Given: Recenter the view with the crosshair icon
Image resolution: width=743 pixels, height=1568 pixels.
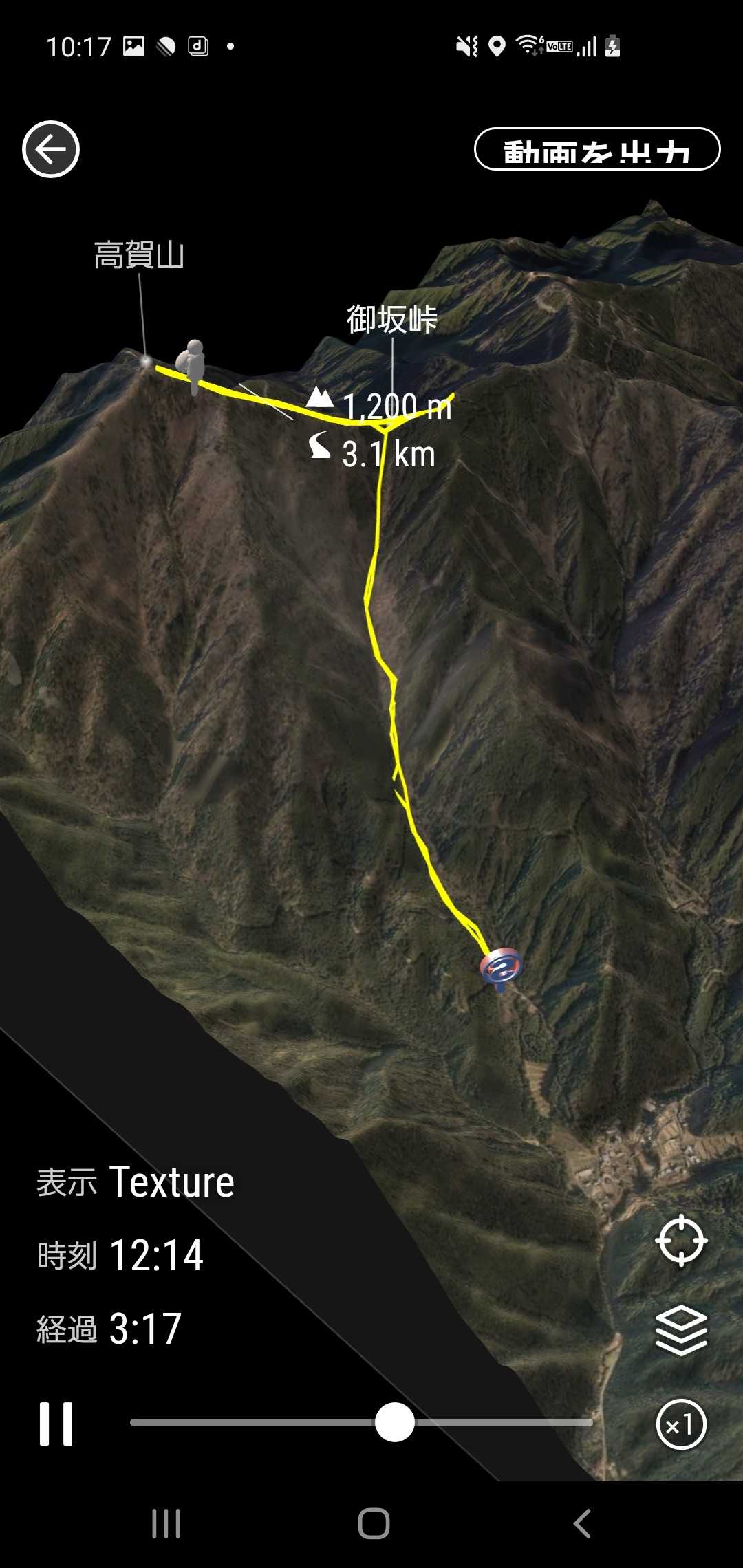Looking at the screenshot, I should (x=681, y=1241).
